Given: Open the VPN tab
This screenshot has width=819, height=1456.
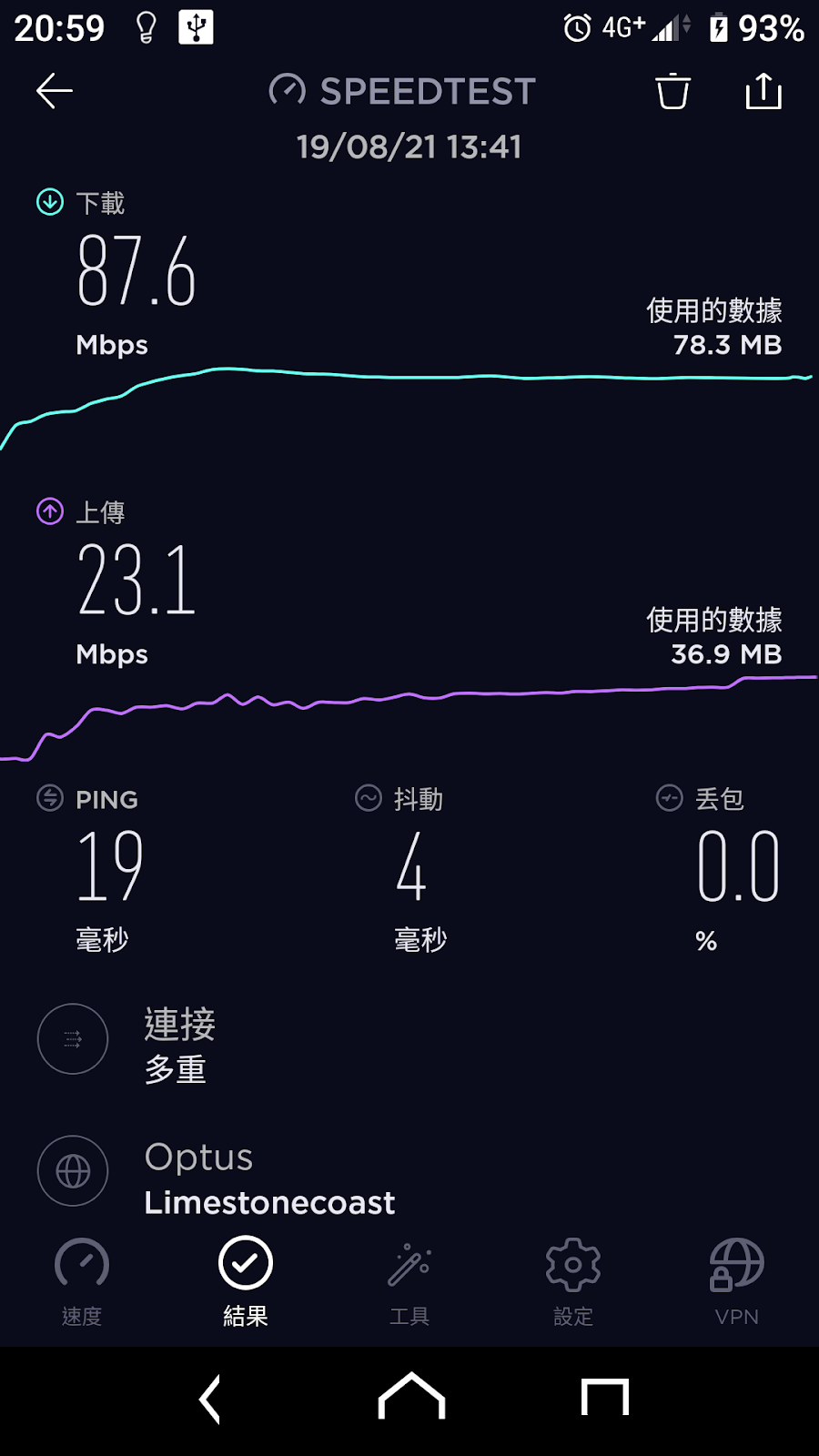Looking at the screenshot, I should pos(737,1281).
